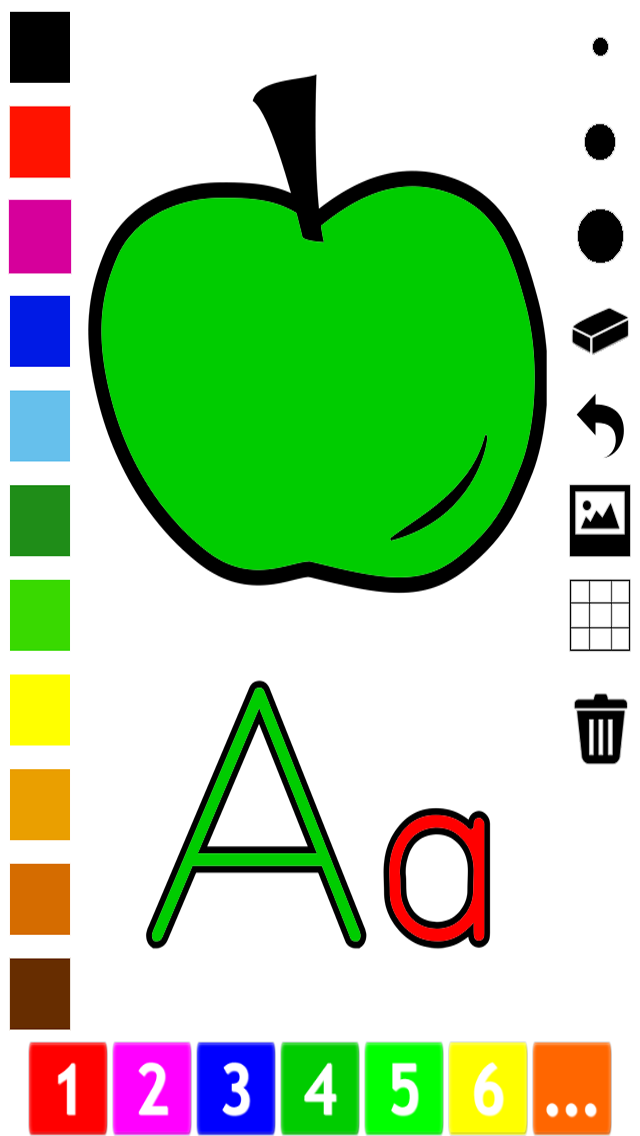Pick the light blue color swatch
The width and height of the screenshot is (640, 1136).
40,426
